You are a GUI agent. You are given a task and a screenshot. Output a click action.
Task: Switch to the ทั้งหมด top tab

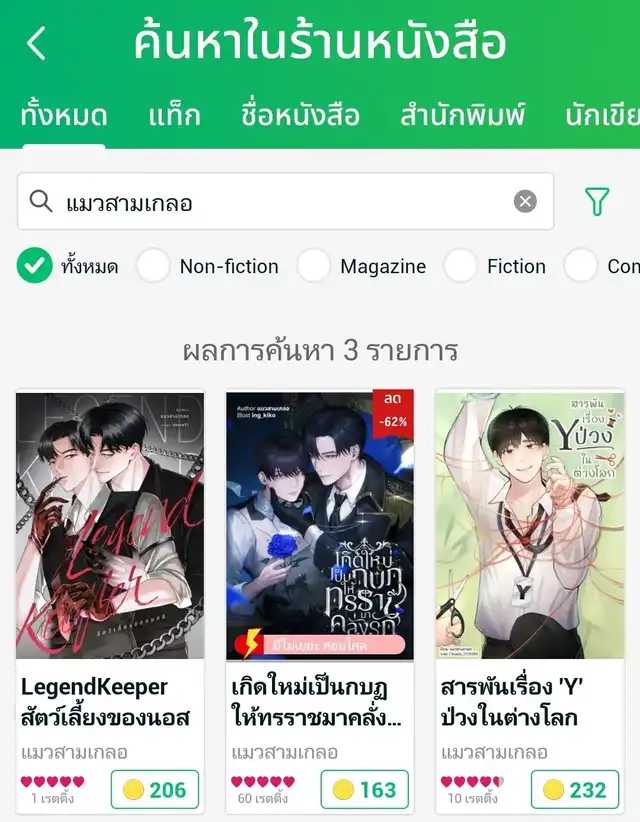click(63, 115)
